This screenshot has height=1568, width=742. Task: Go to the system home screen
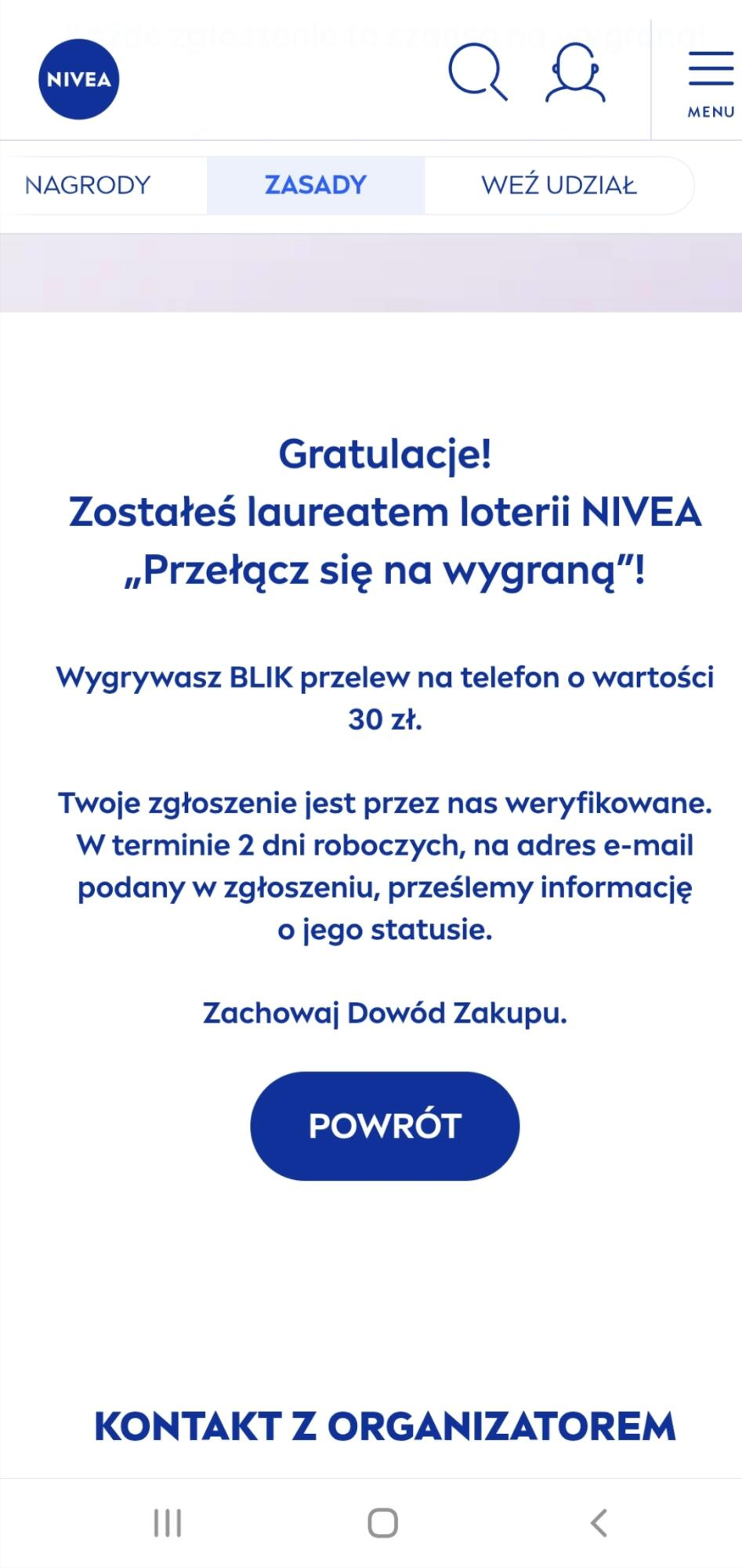(x=382, y=1523)
